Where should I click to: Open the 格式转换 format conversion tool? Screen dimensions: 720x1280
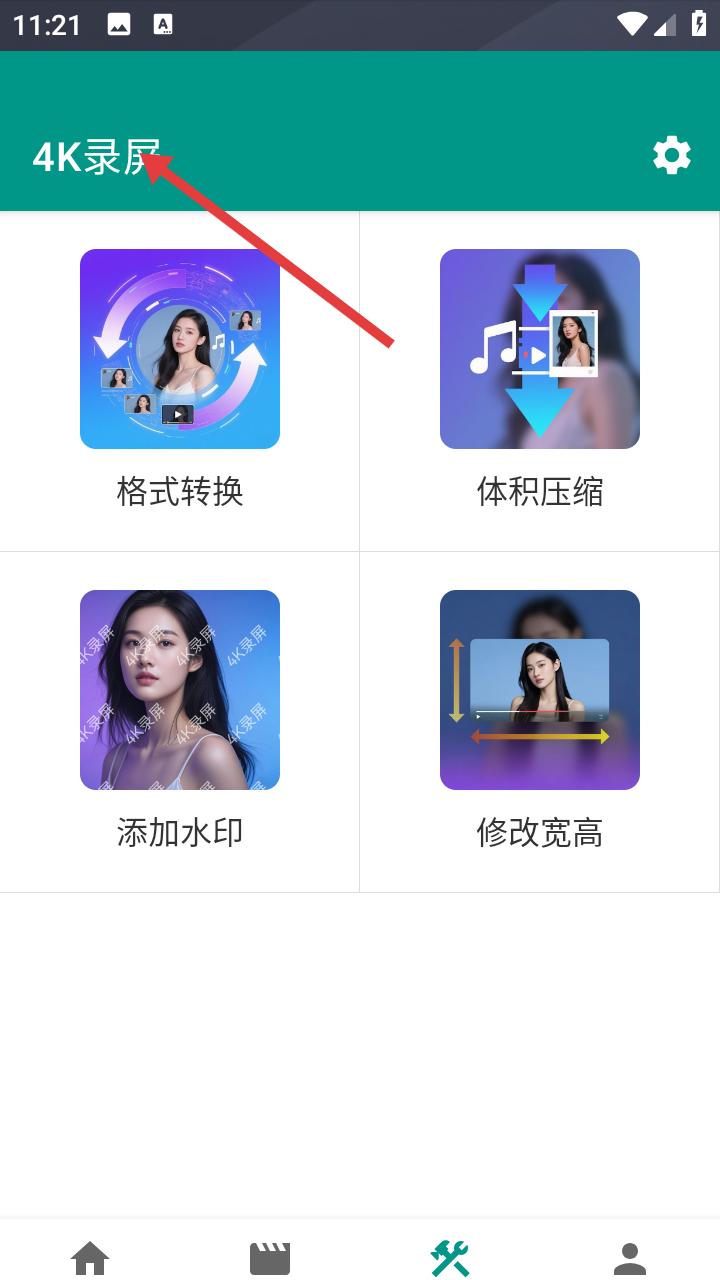pos(180,380)
